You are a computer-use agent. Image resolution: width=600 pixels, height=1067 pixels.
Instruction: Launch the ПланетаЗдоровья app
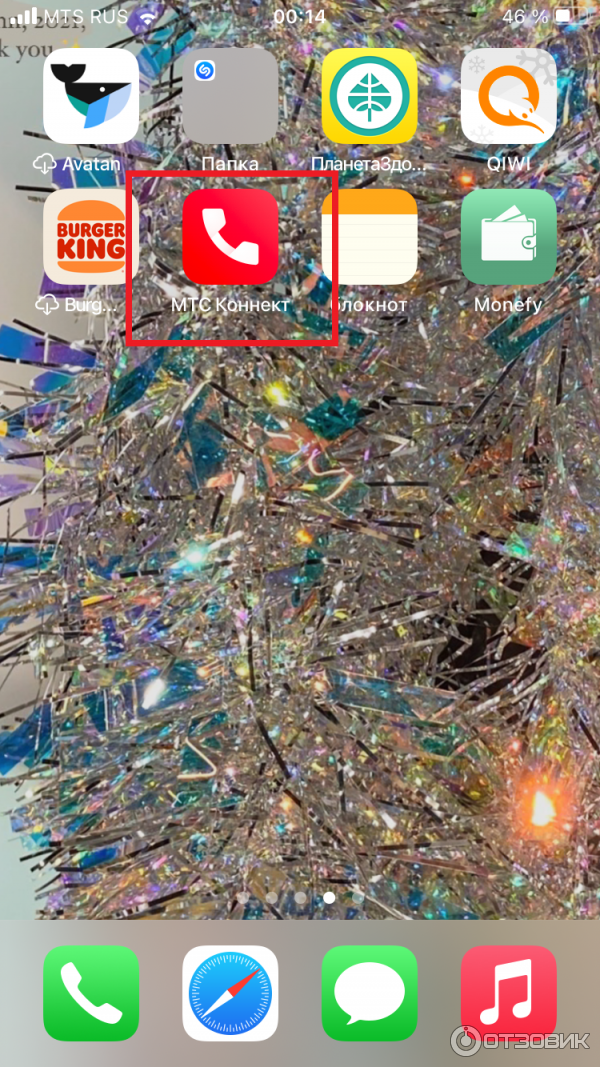click(369, 96)
